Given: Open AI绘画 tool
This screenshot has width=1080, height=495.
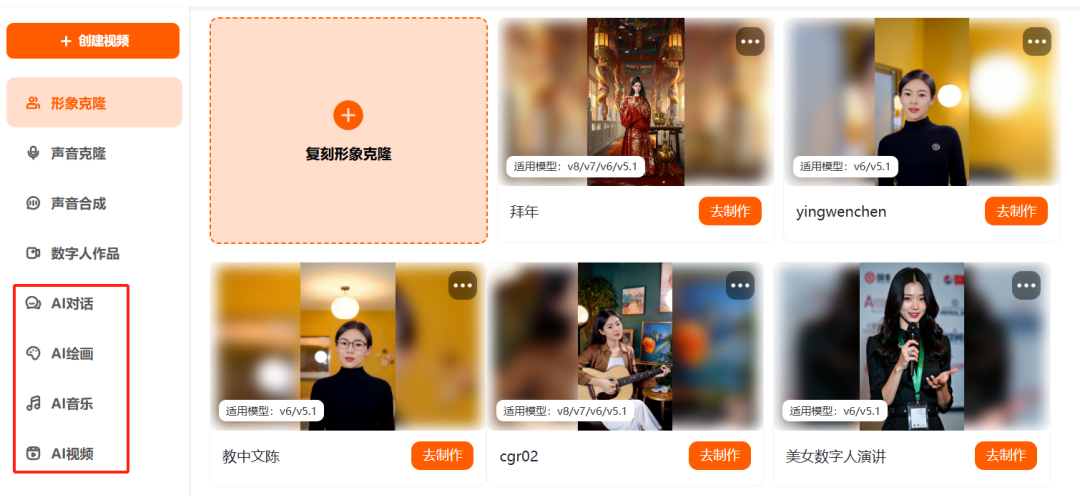Looking at the screenshot, I should [72, 353].
